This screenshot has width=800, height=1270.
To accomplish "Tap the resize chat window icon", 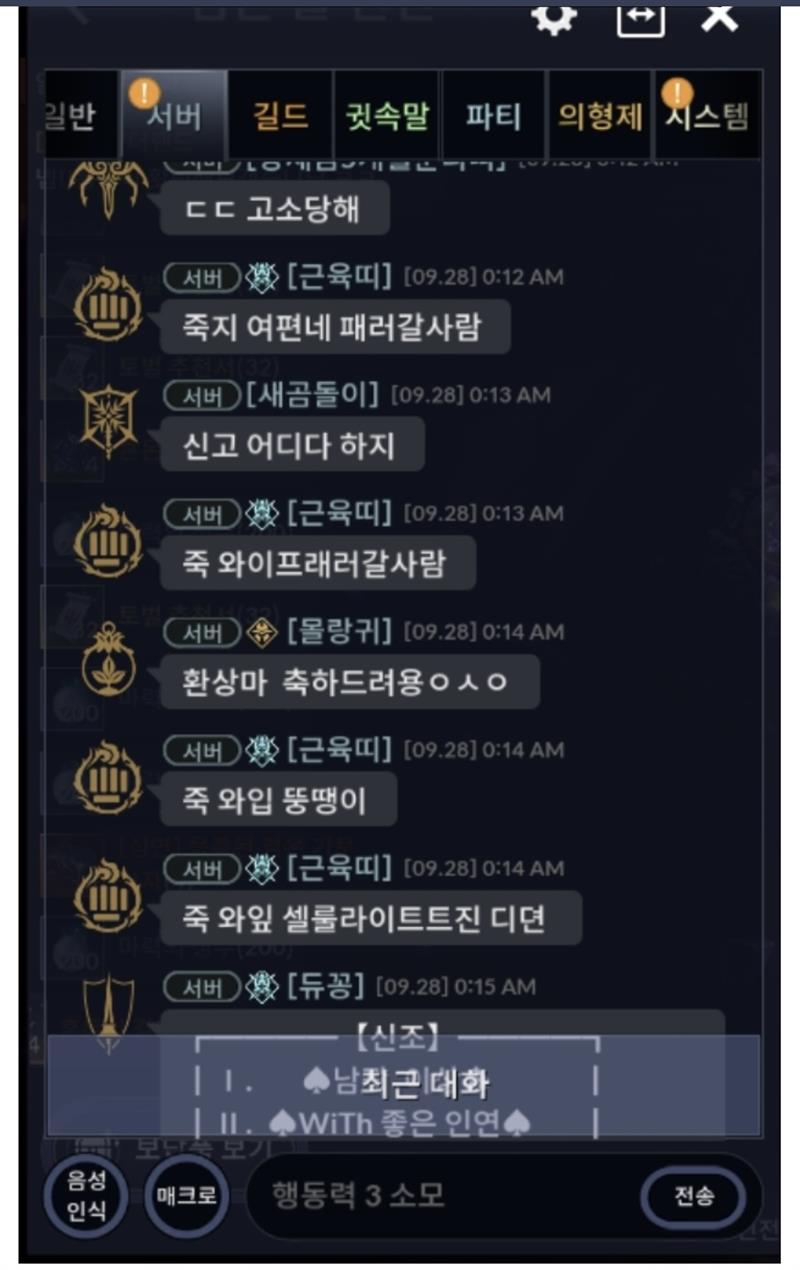I will pyautogui.click(x=640, y=17).
